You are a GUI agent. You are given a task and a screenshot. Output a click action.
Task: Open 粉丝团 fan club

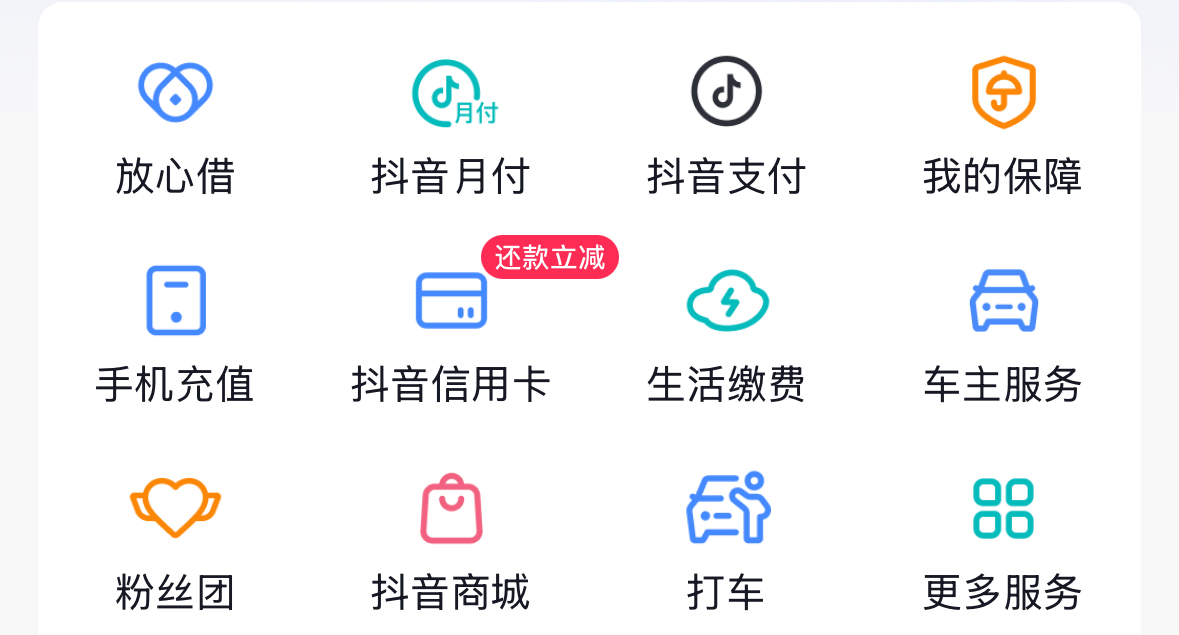[x=175, y=509]
